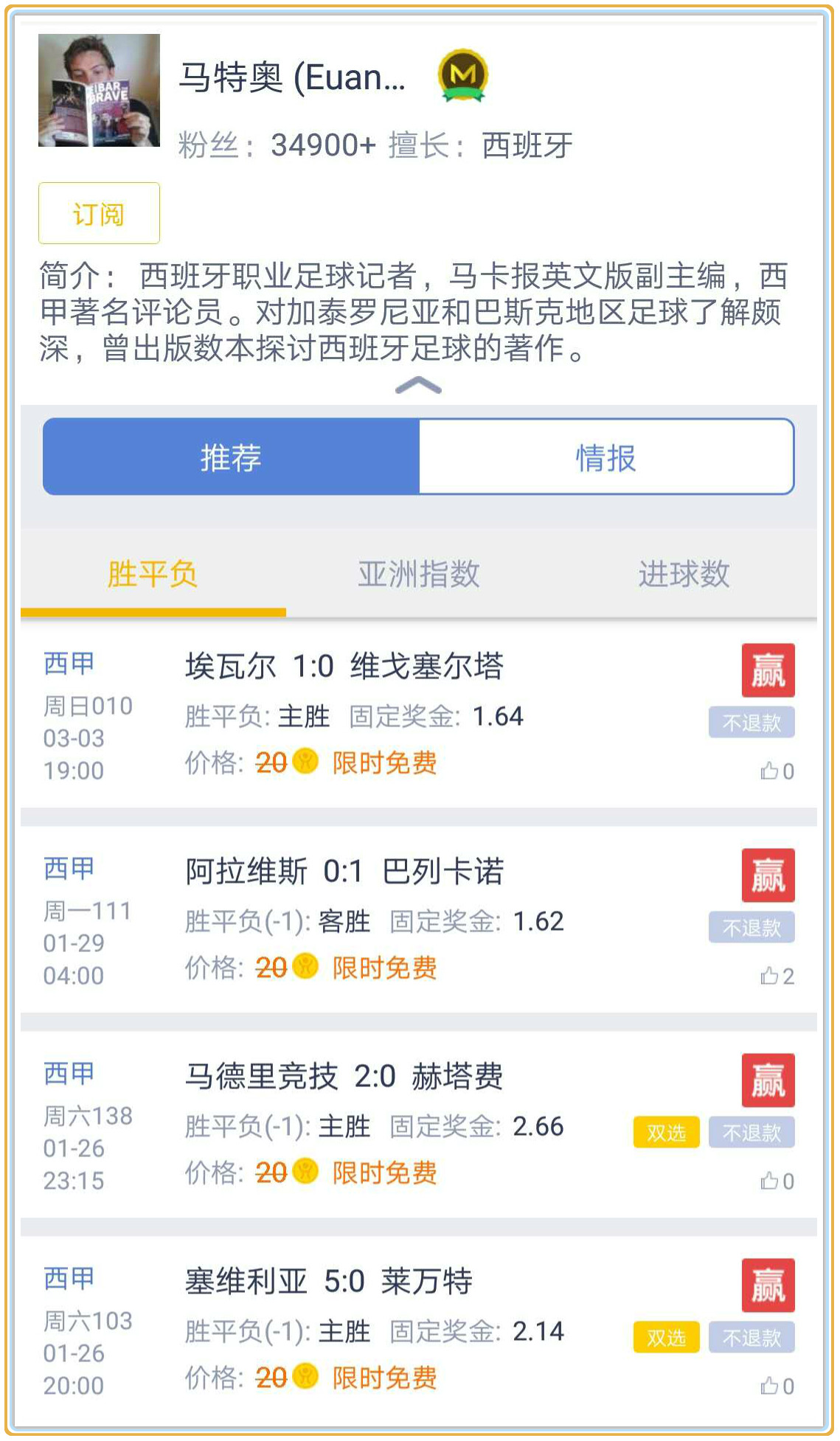Open the 塞维利亚 vs 莱万特 recommendation
The image size is (840, 1441).
pos(329,1282)
